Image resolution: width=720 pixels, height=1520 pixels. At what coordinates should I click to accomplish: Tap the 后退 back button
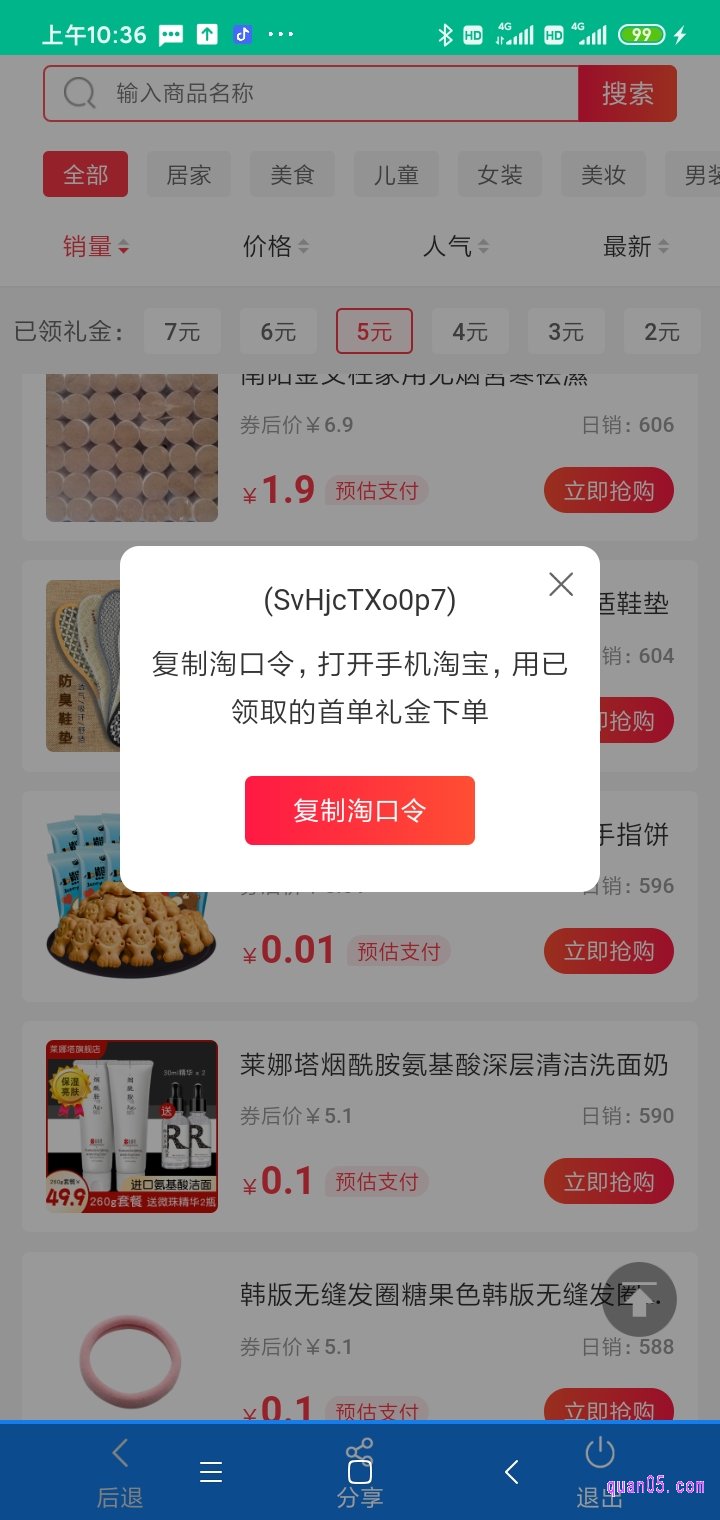(120, 1470)
